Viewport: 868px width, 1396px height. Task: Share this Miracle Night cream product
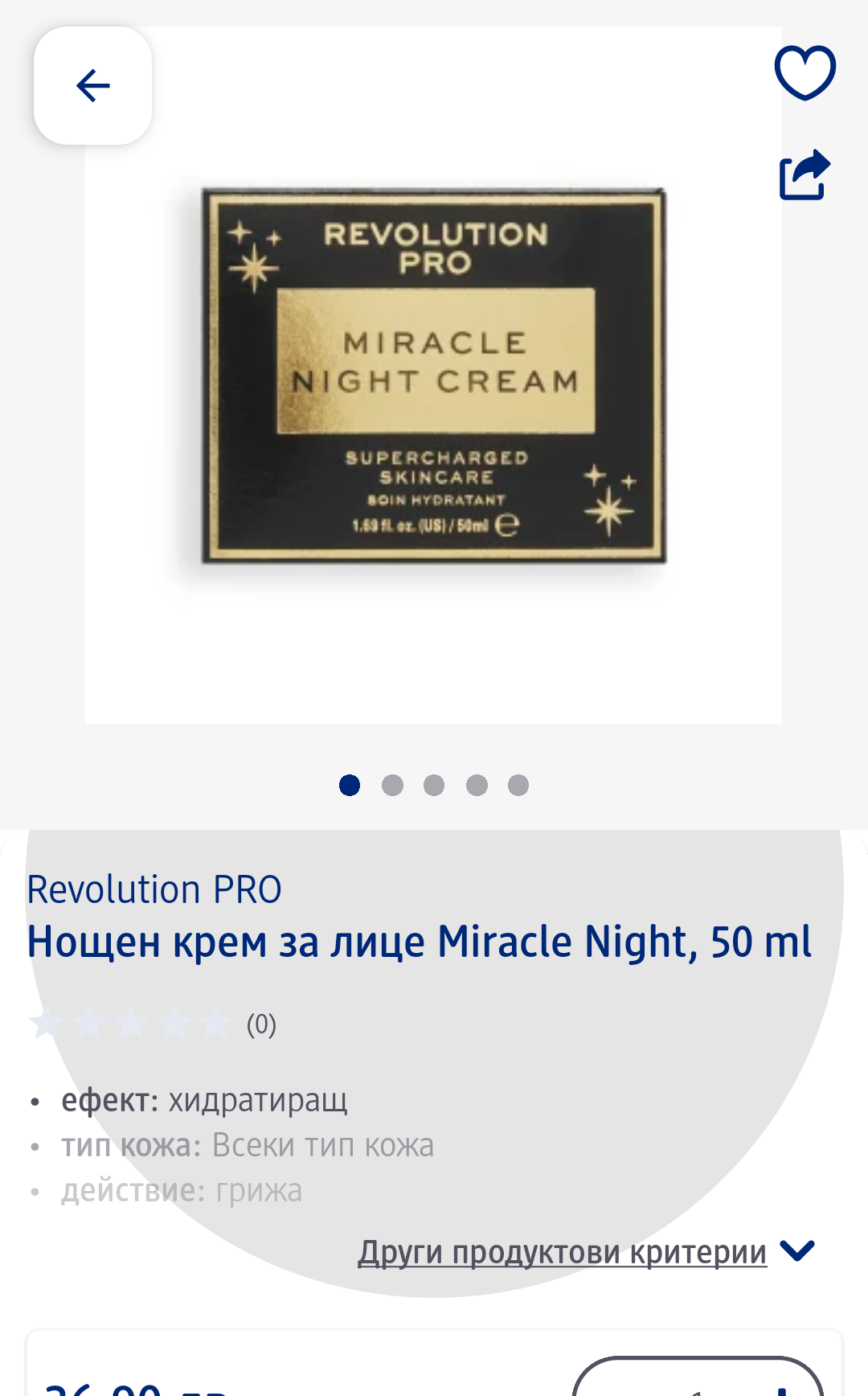click(804, 174)
